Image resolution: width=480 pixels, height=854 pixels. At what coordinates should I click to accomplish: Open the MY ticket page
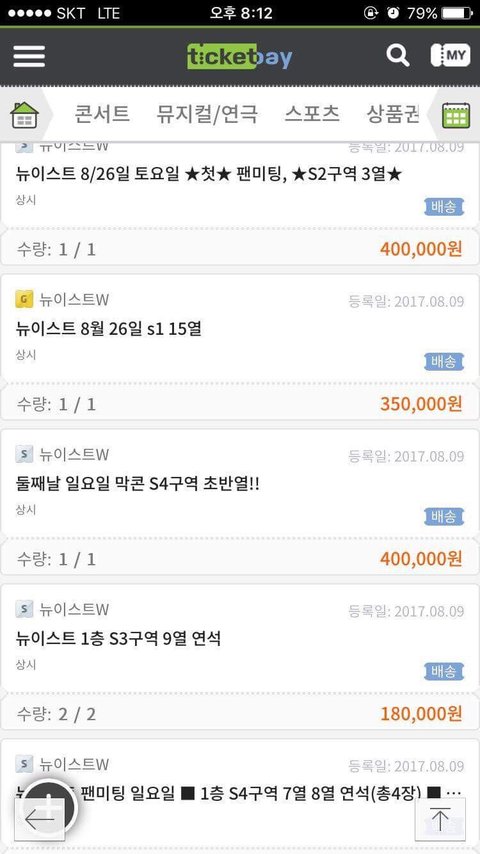(x=450, y=56)
